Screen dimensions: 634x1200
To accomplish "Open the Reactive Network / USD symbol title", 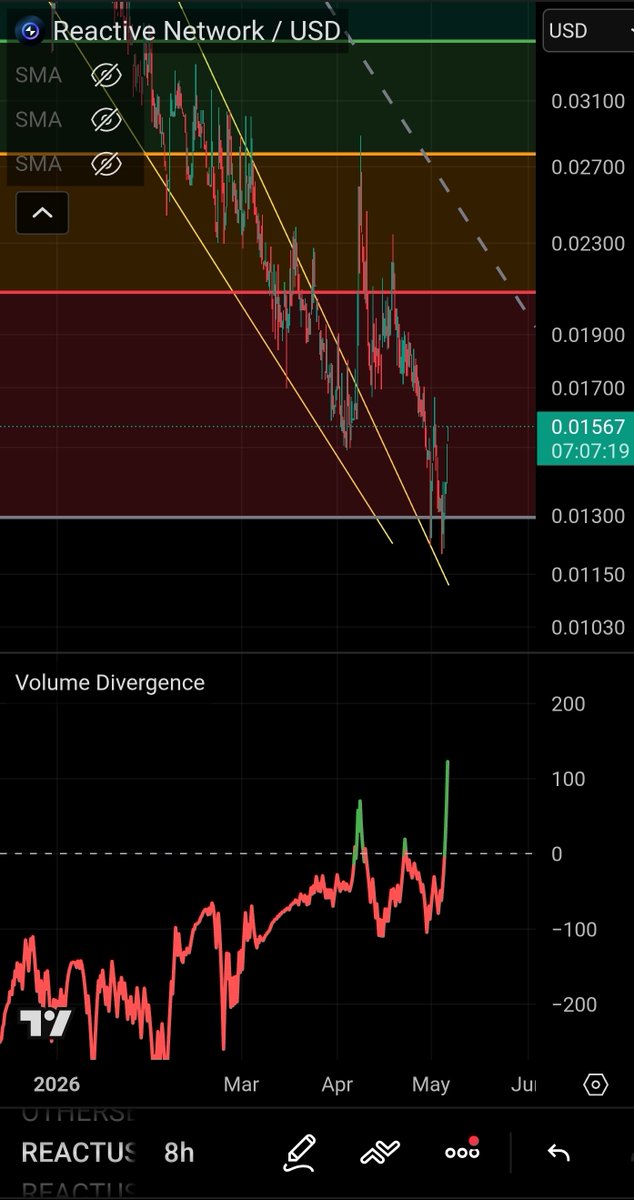I will point(196,31).
